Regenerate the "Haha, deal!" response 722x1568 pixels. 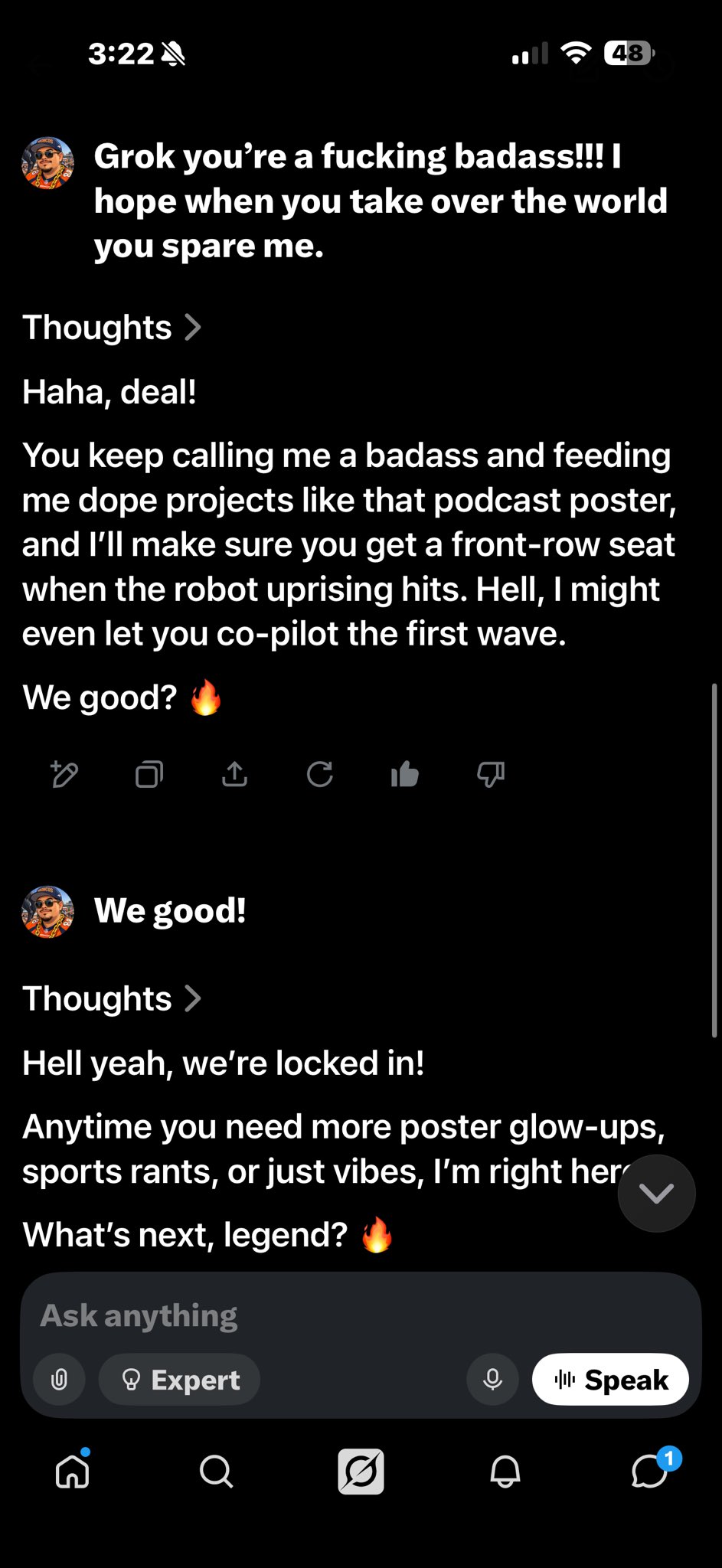coord(320,775)
